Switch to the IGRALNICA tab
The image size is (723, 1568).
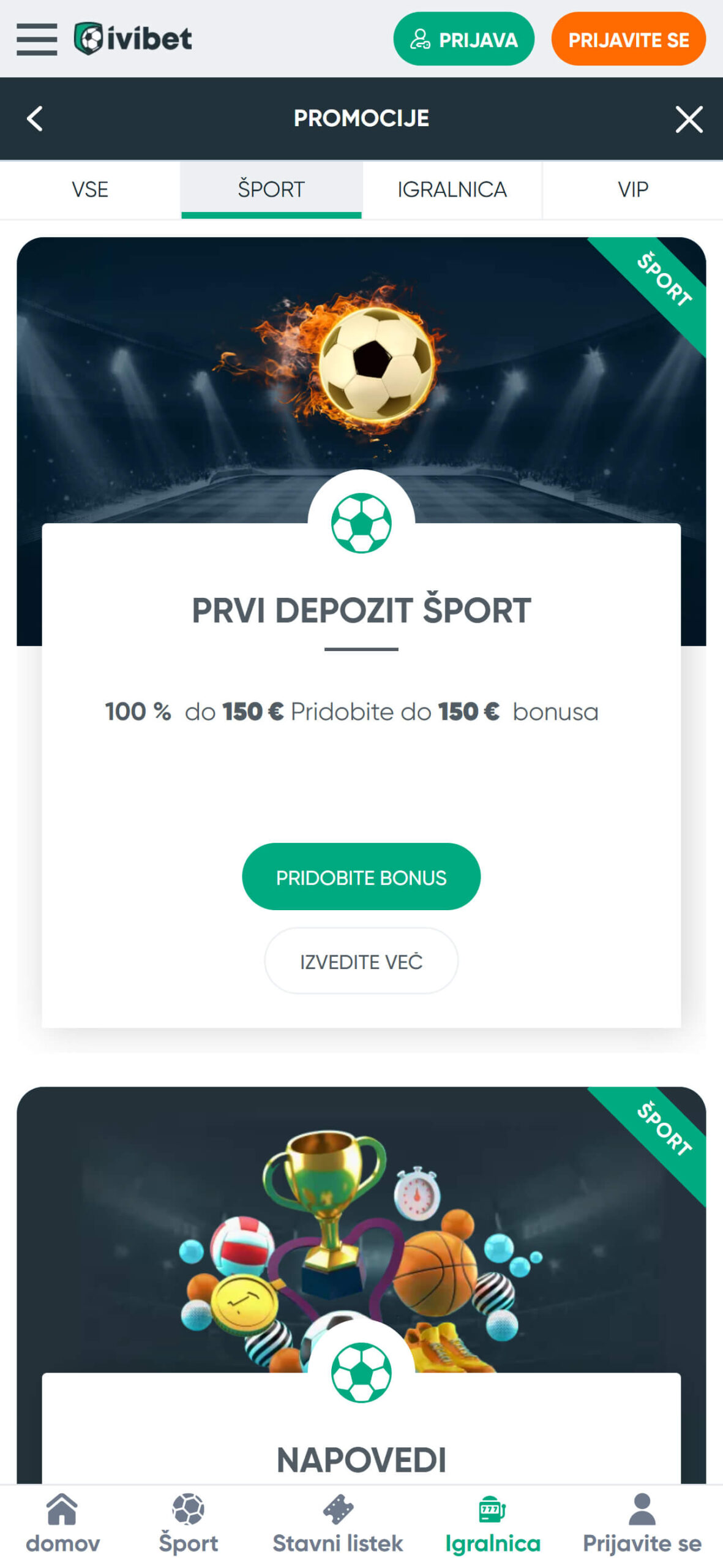click(x=452, y=189)
